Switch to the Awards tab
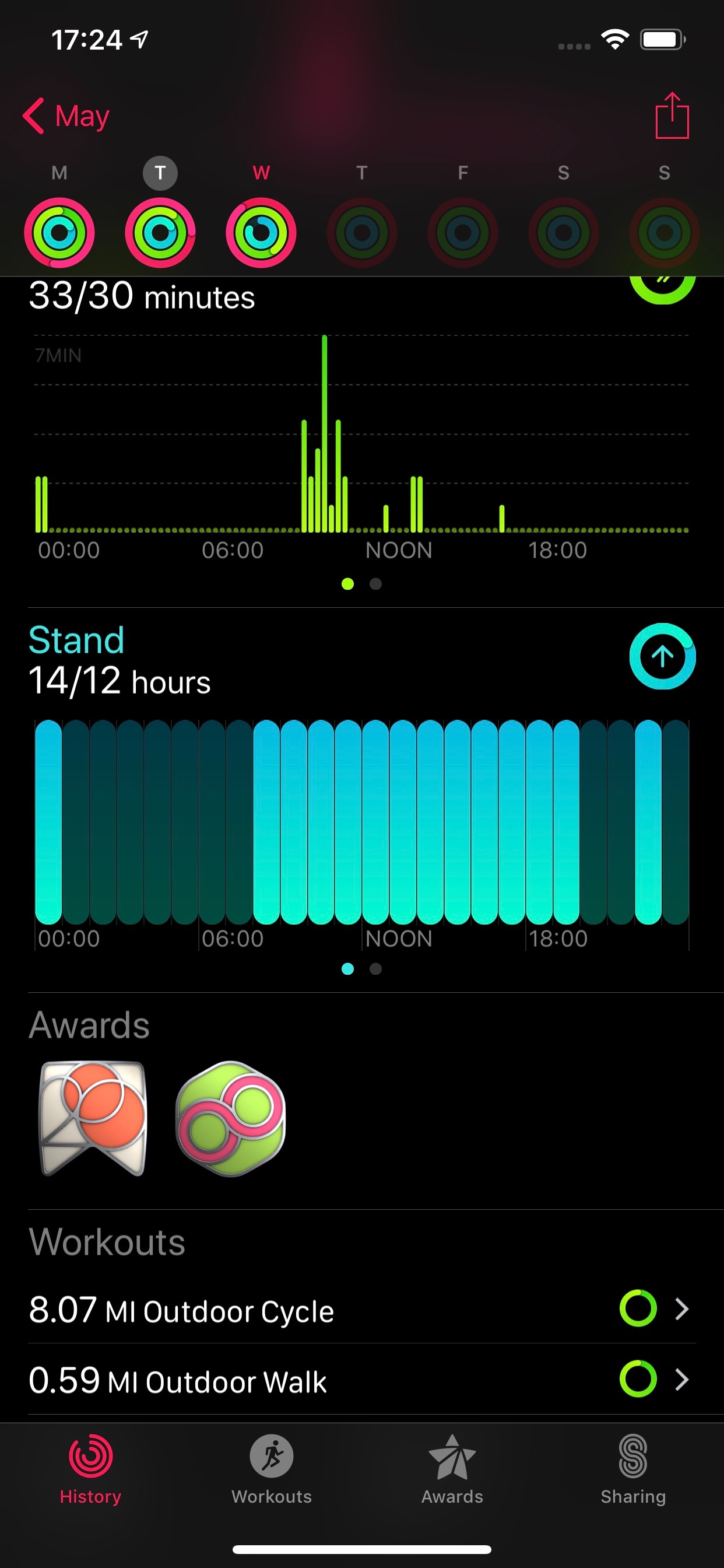 (x=452, y=1469)
